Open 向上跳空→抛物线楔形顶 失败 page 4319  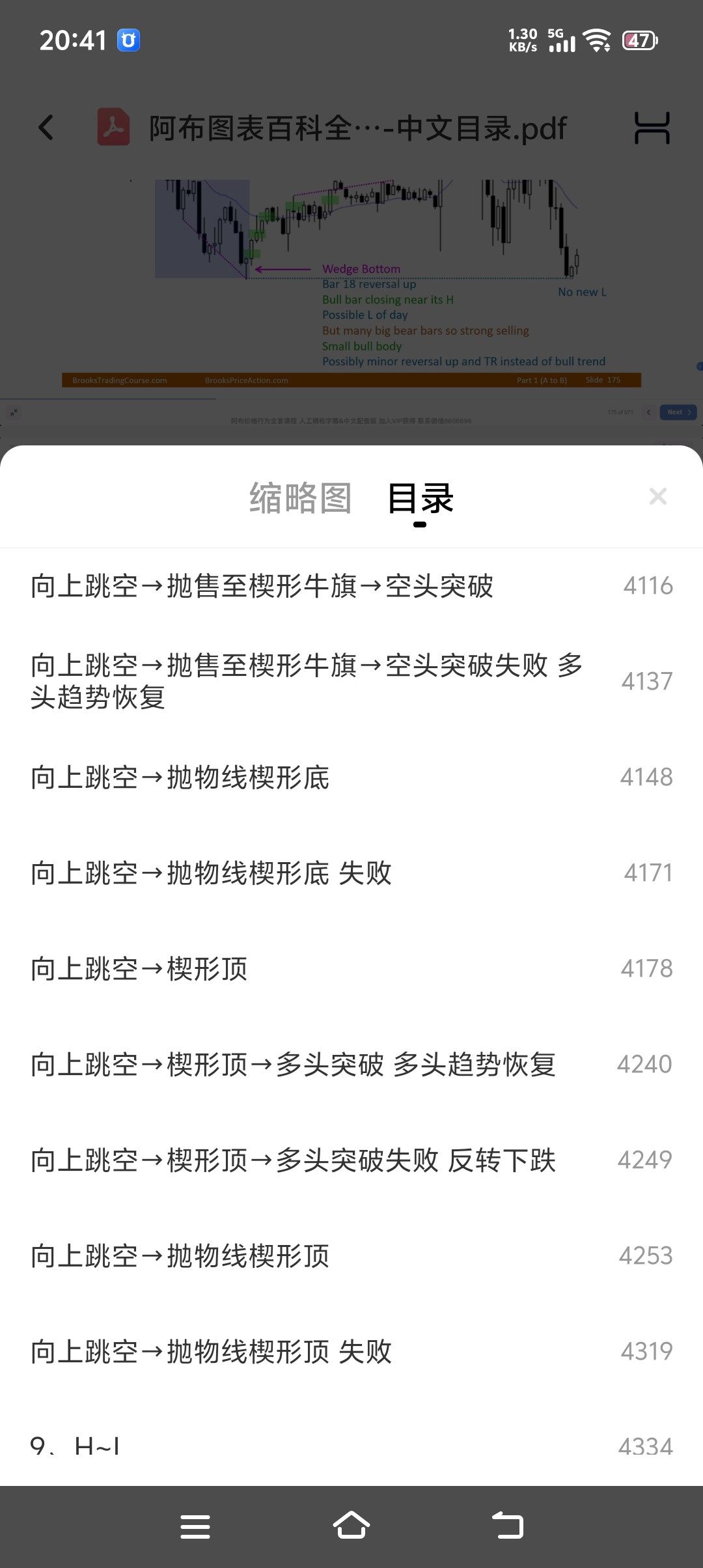click(x=351, y=1352)
